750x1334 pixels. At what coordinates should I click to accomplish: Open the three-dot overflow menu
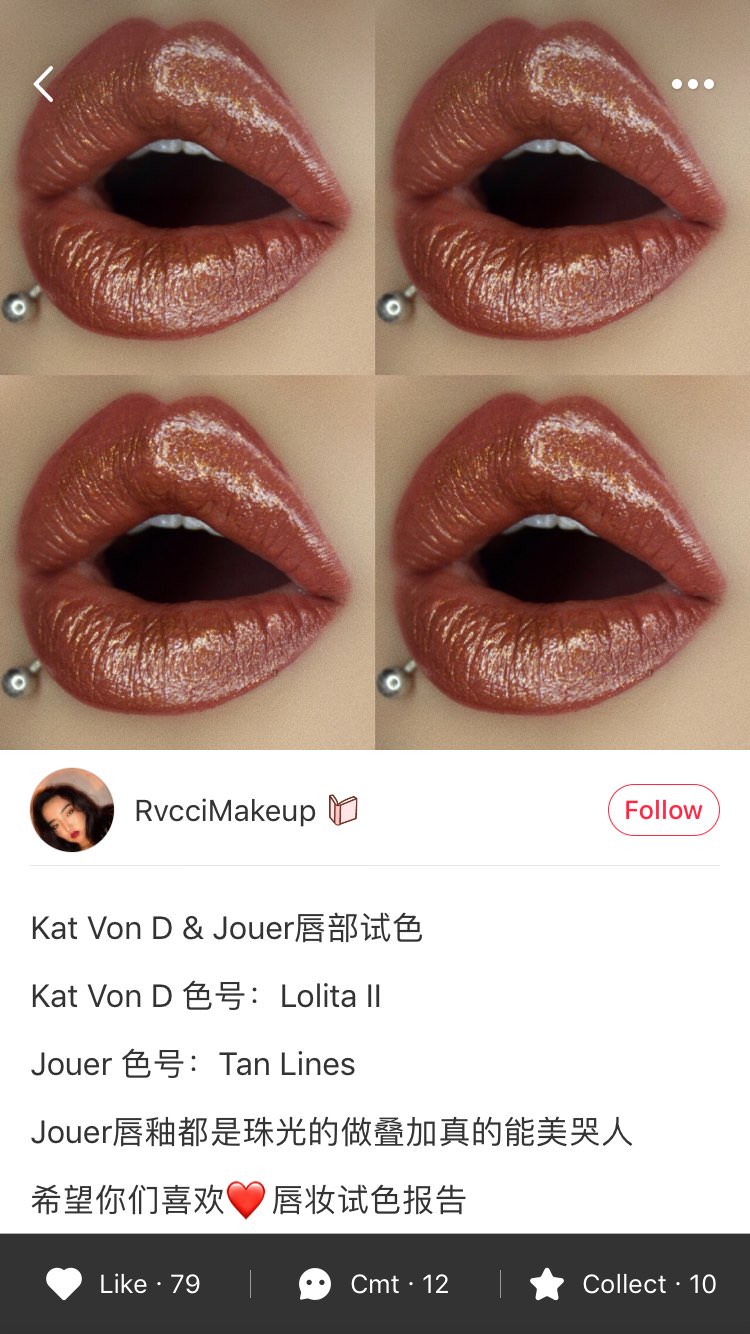pos(692,84)
